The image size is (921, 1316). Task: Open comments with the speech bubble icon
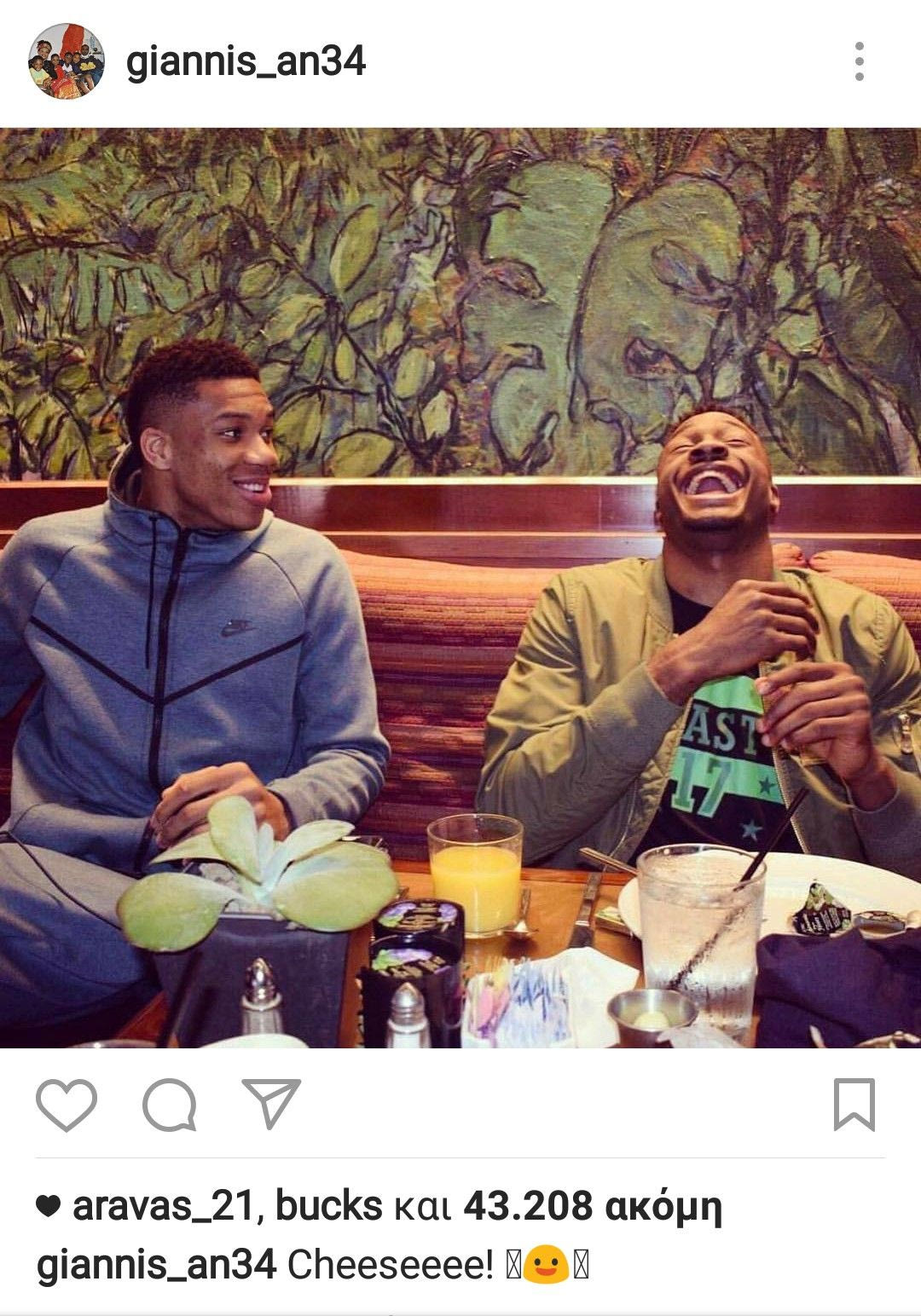coord(170,1105)
